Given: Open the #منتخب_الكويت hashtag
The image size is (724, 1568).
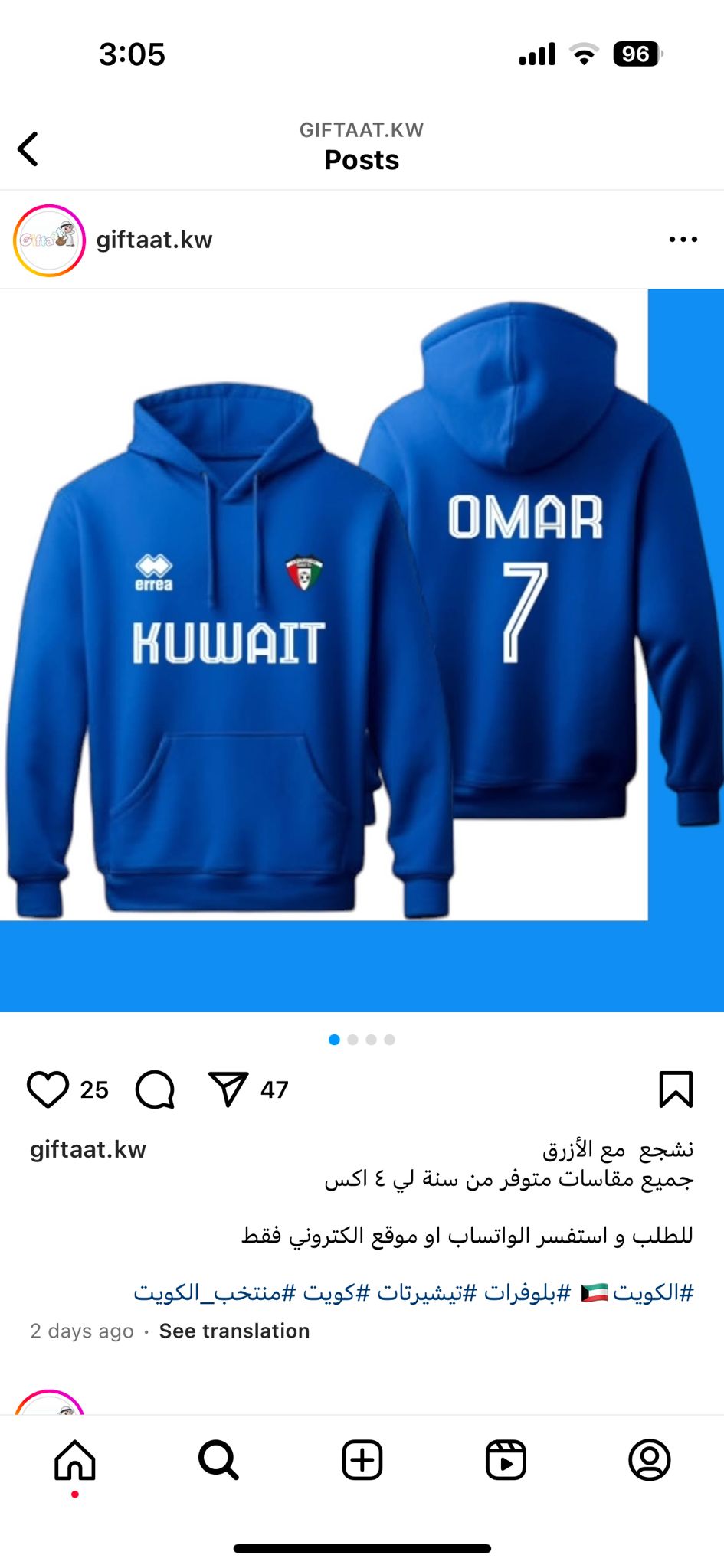Looking at the screenshot, I should pyautogui.click(x=215, y=1292).
